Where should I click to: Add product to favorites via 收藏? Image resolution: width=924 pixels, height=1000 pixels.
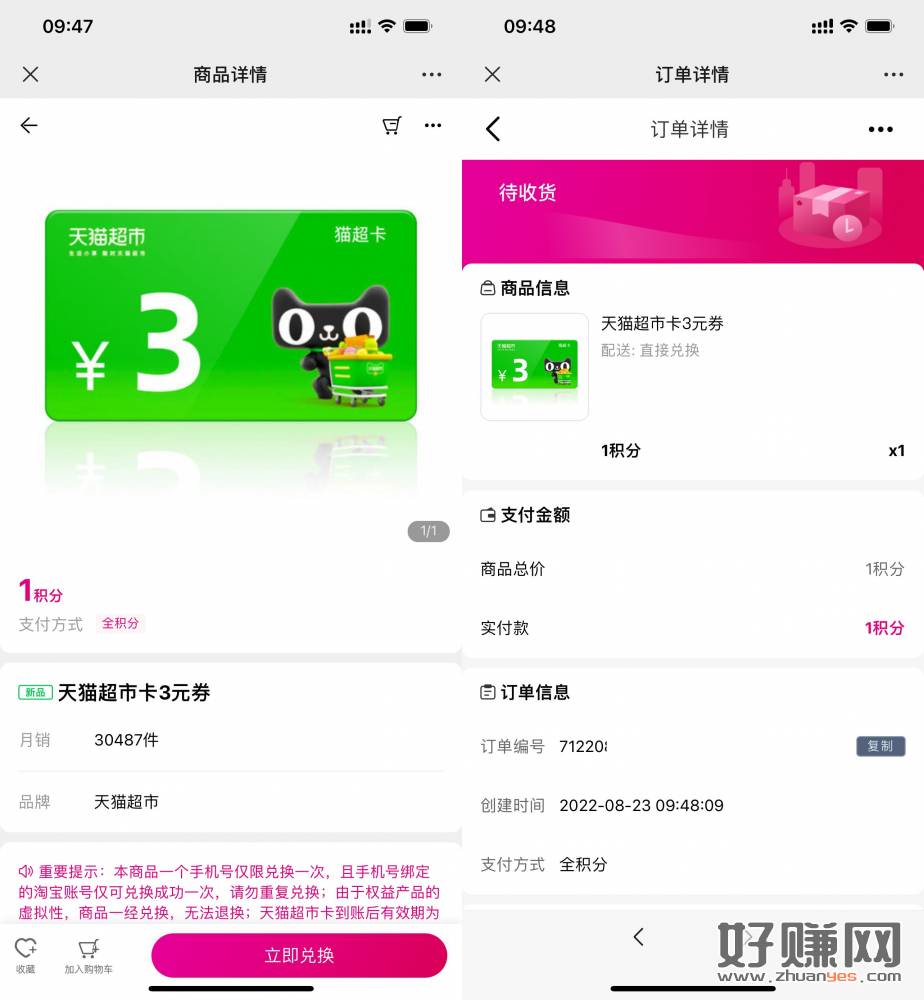(26, 955)
